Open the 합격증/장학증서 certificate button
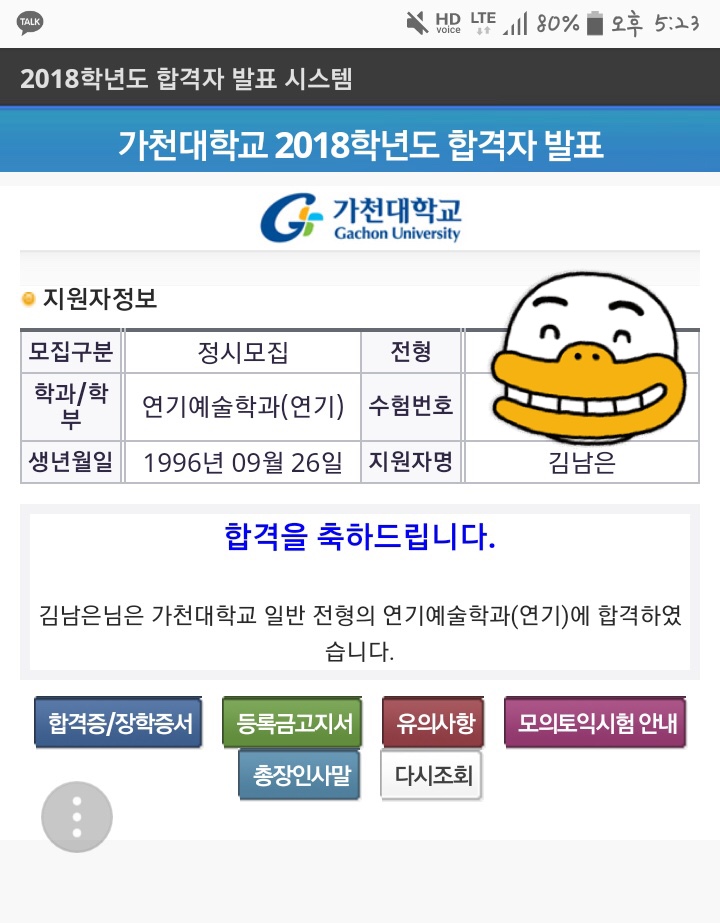The width and height of the screenshot is (720, 923). click(119, 723)
